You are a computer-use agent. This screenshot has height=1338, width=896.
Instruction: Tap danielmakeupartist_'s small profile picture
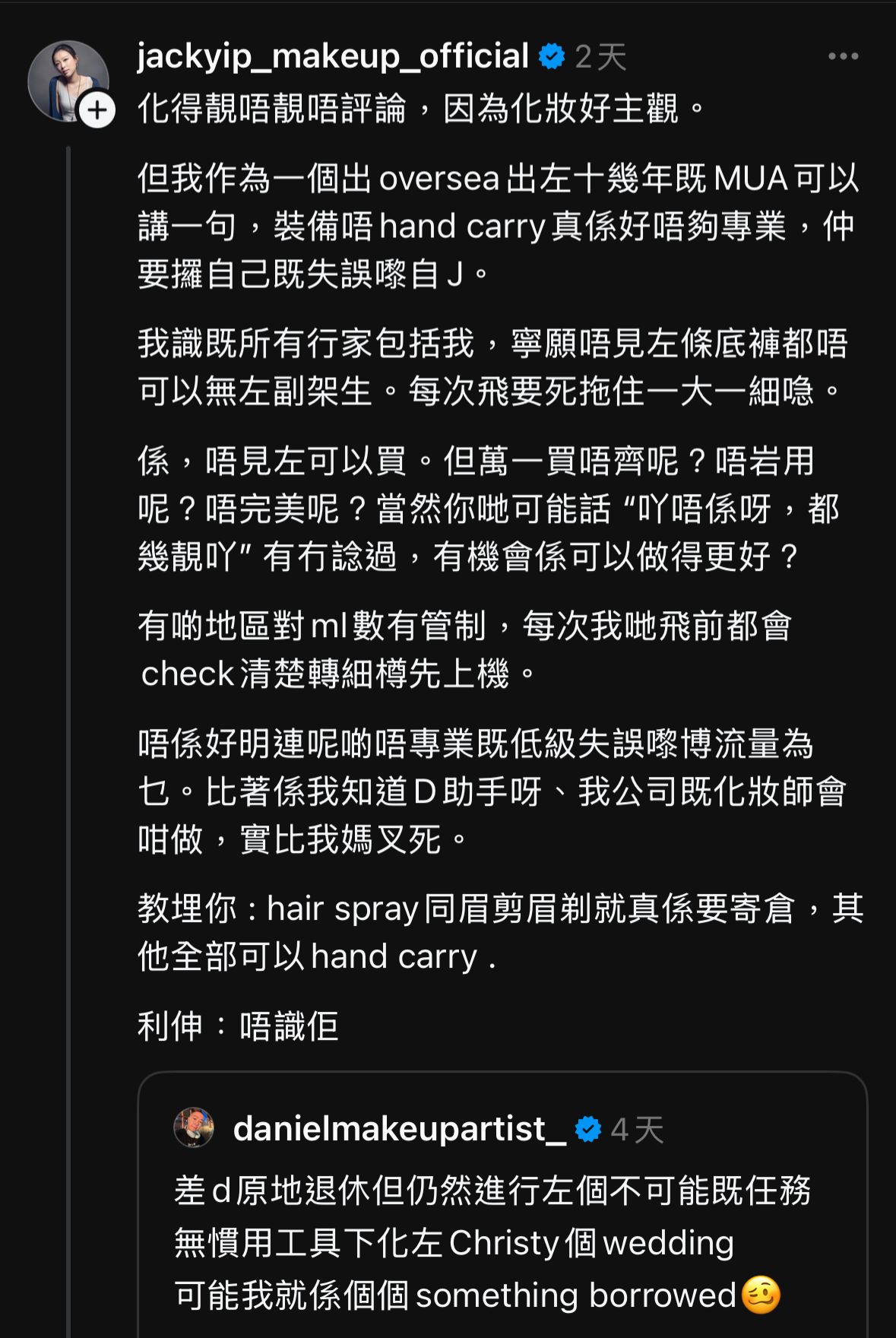coord(194,1127)
